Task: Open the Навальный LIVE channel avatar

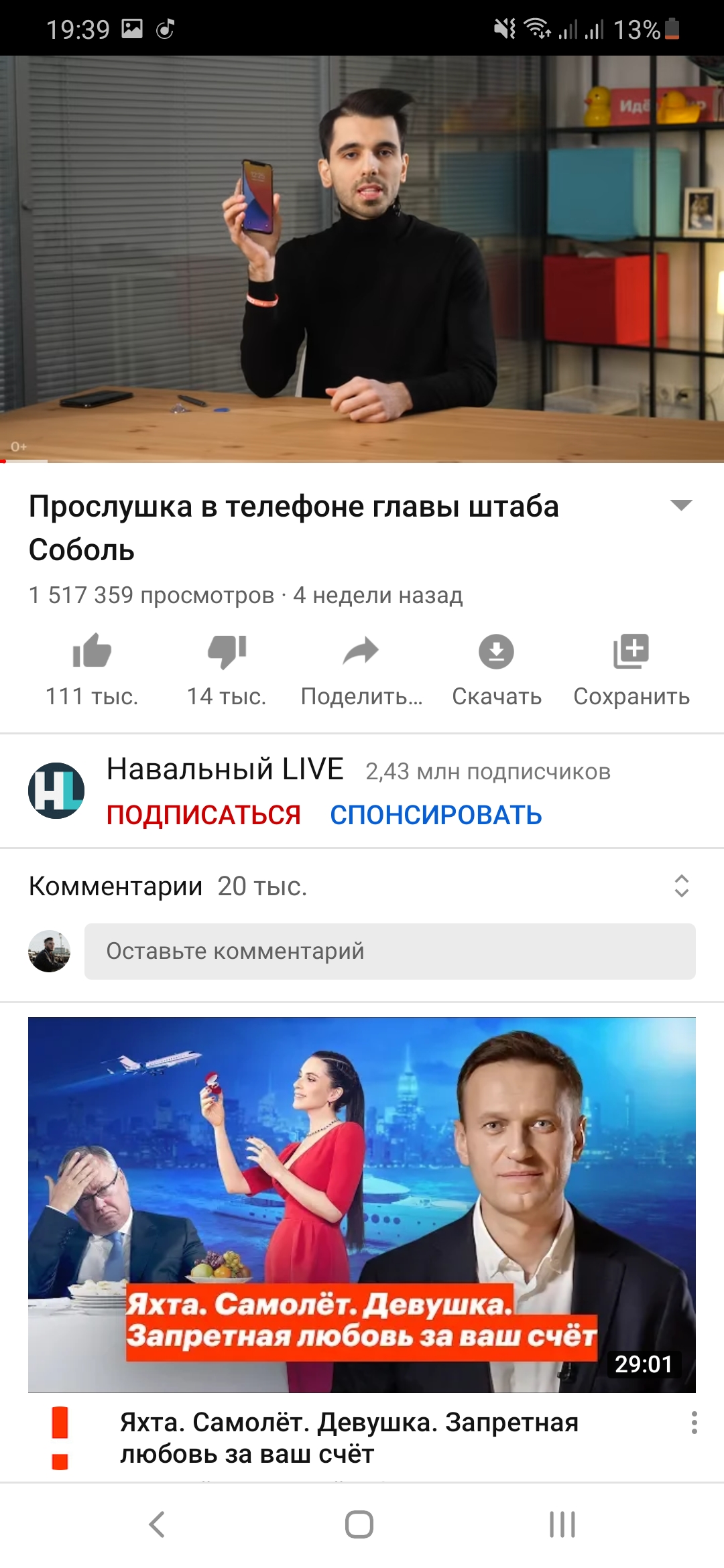Action: pos(56,791)
